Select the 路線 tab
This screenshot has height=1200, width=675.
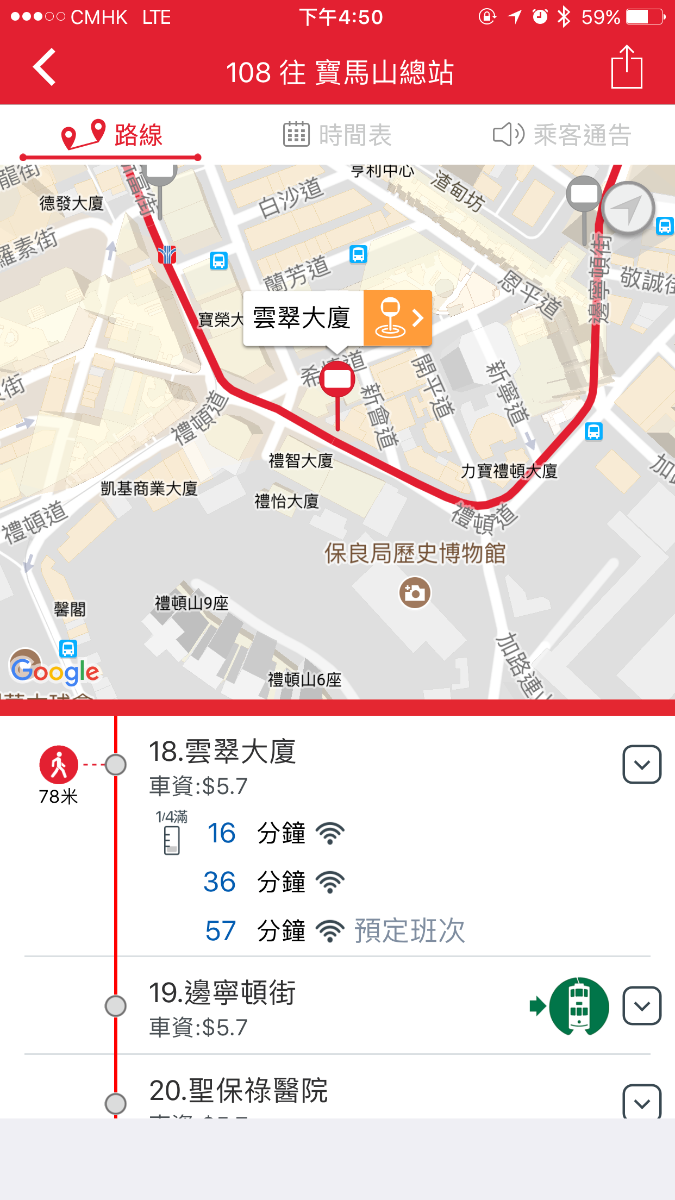[112, 135]
